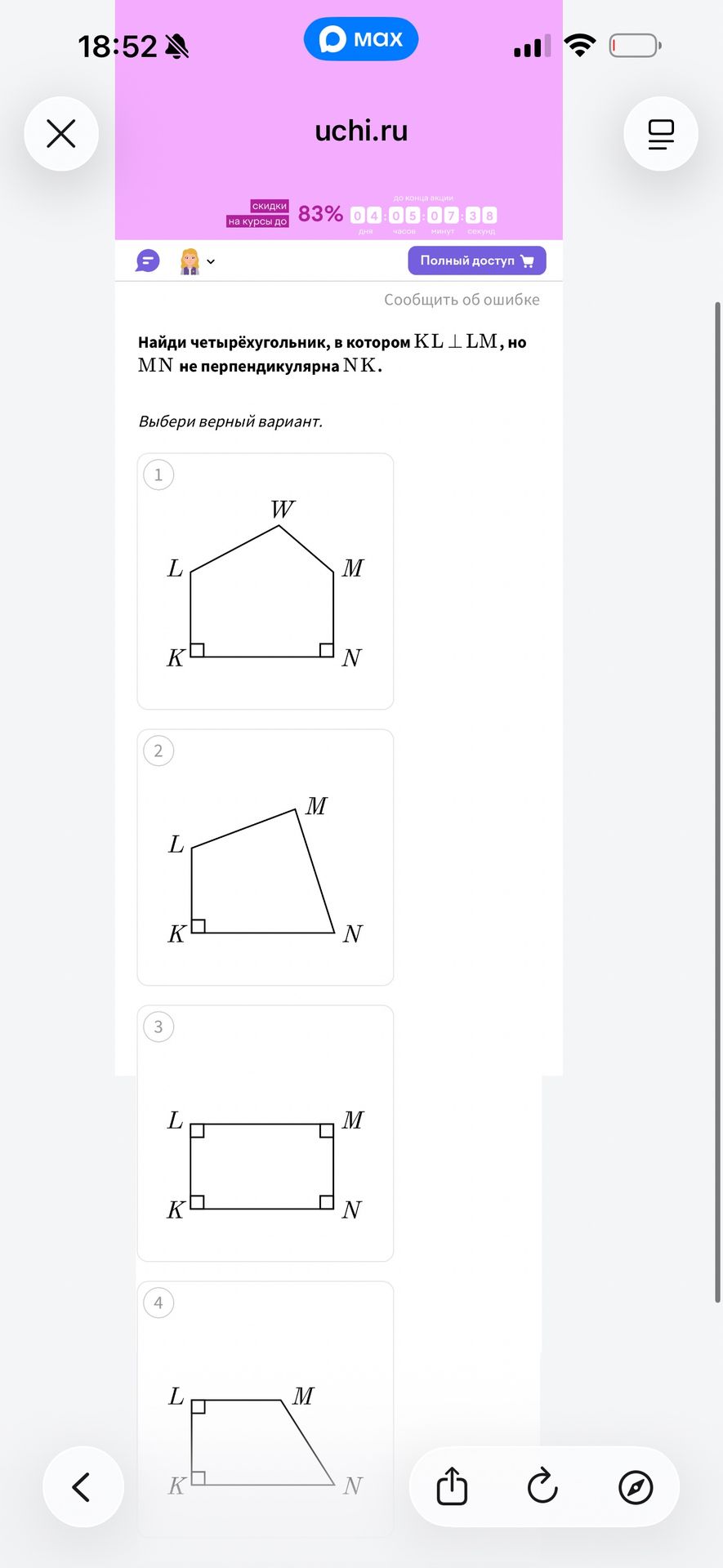Expand the user avatar dropdown
This screenshot has width=723, height=1568.
click(x=197, y=261)
